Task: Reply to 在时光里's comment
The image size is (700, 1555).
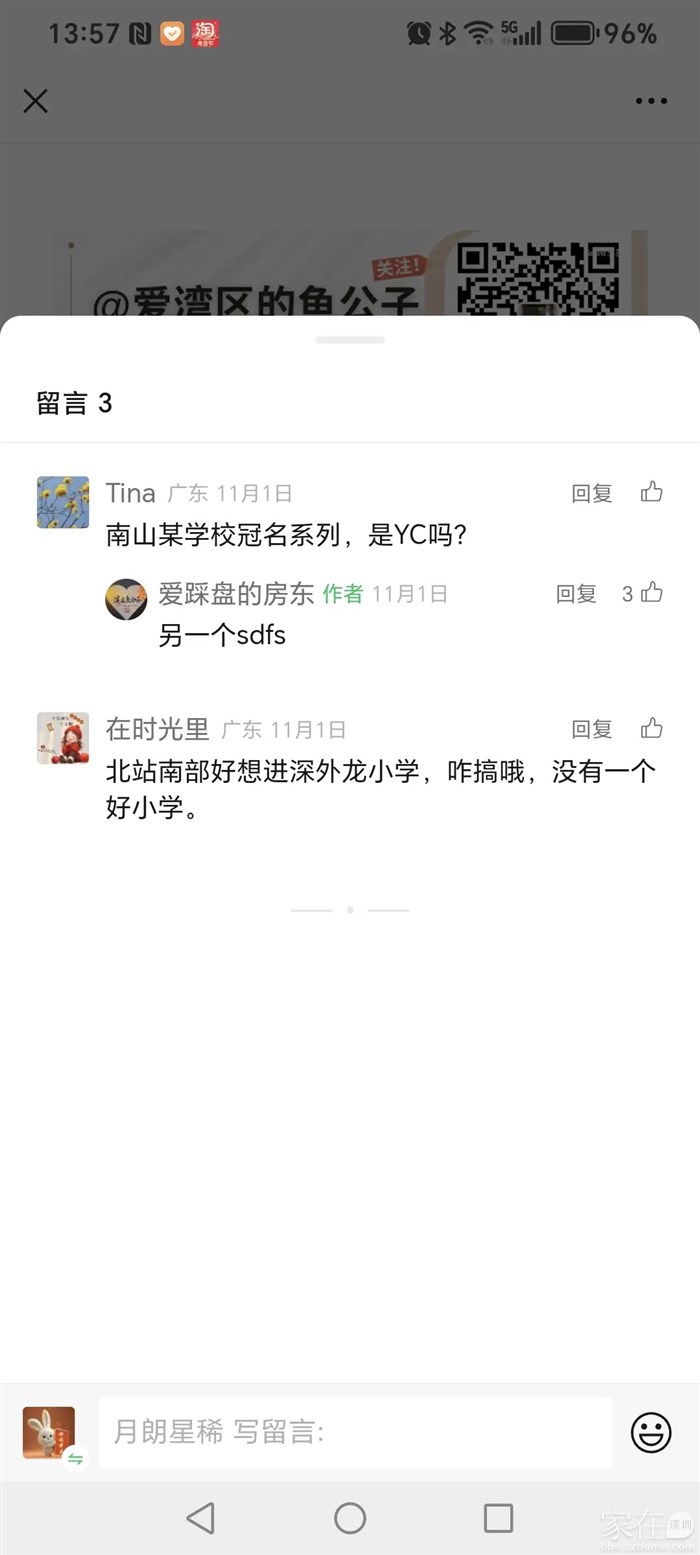Action: point(591,729)
